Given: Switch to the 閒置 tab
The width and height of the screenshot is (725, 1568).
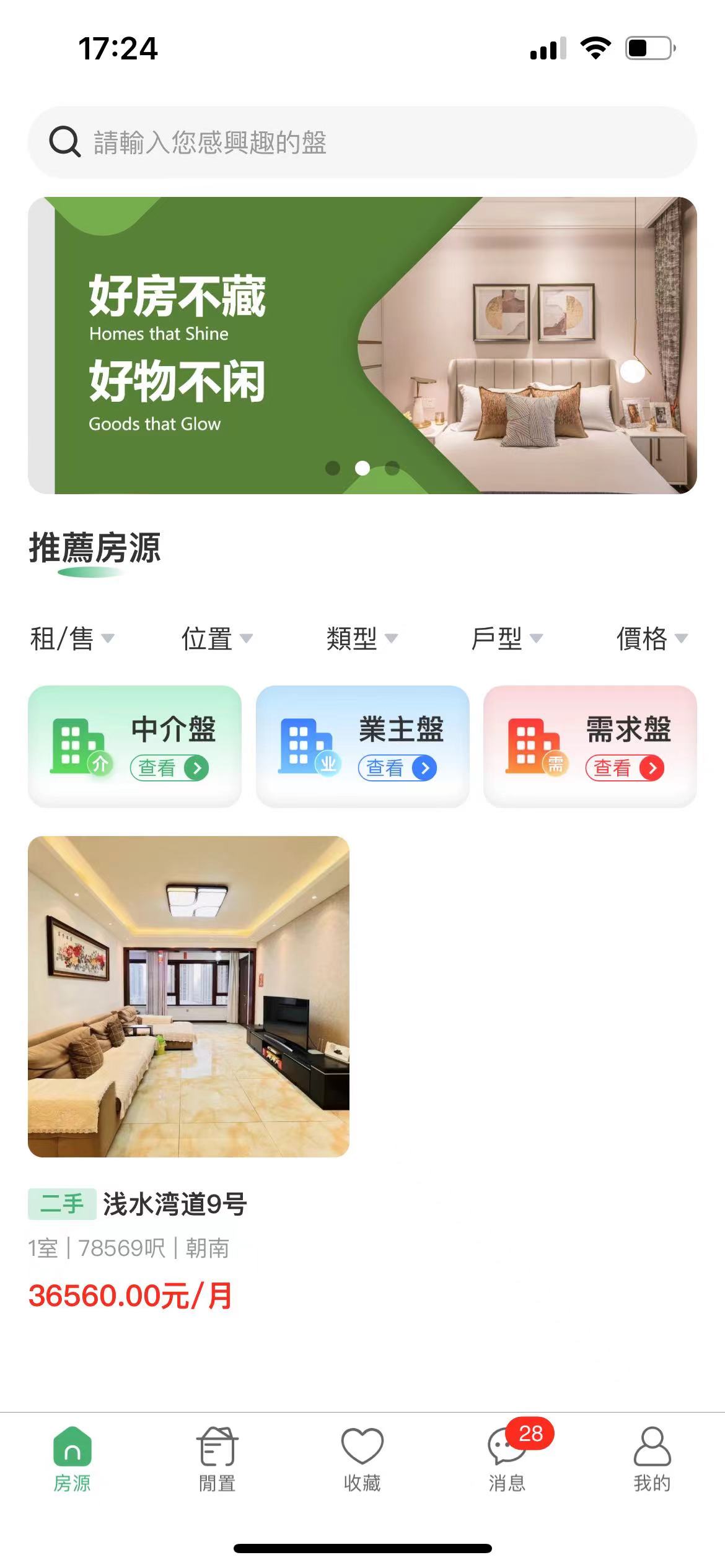Looking at the screenshot, I should point(217,1459).
